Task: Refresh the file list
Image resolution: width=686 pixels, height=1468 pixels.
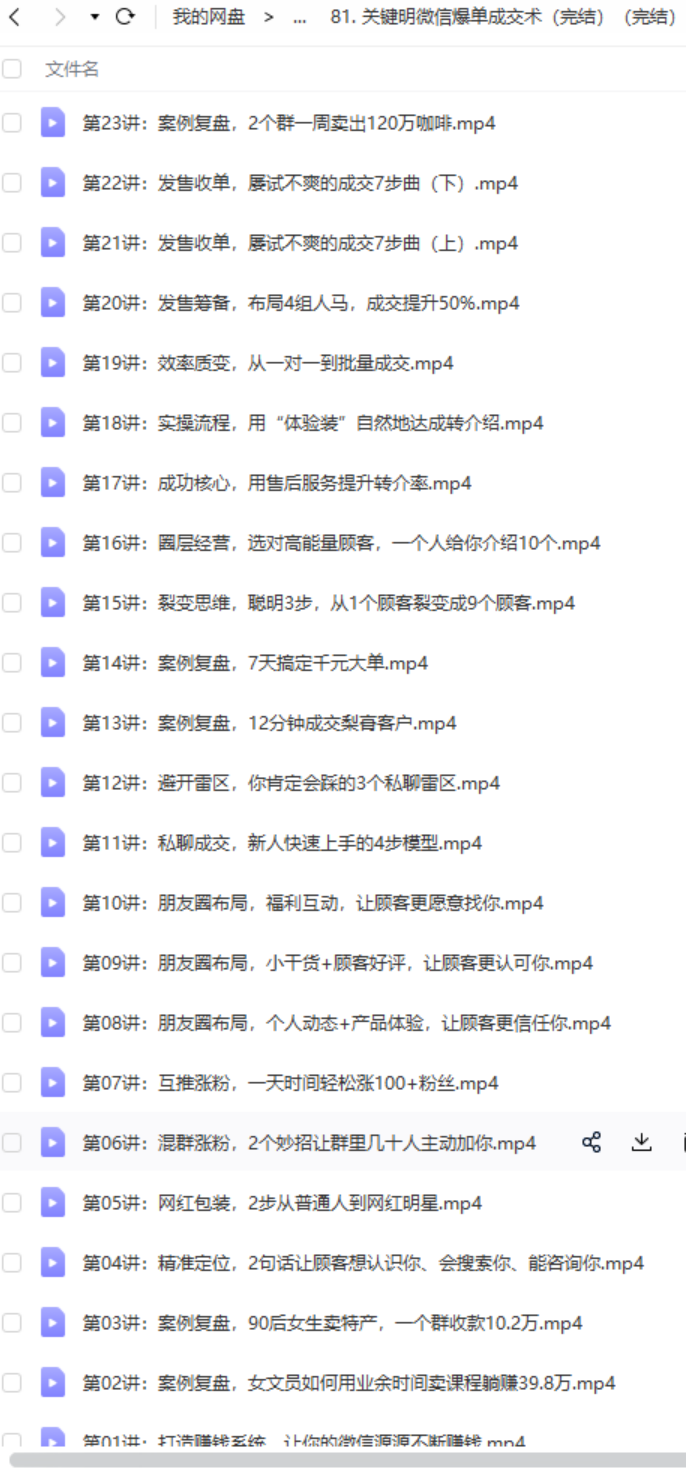Action: [125, 17]
